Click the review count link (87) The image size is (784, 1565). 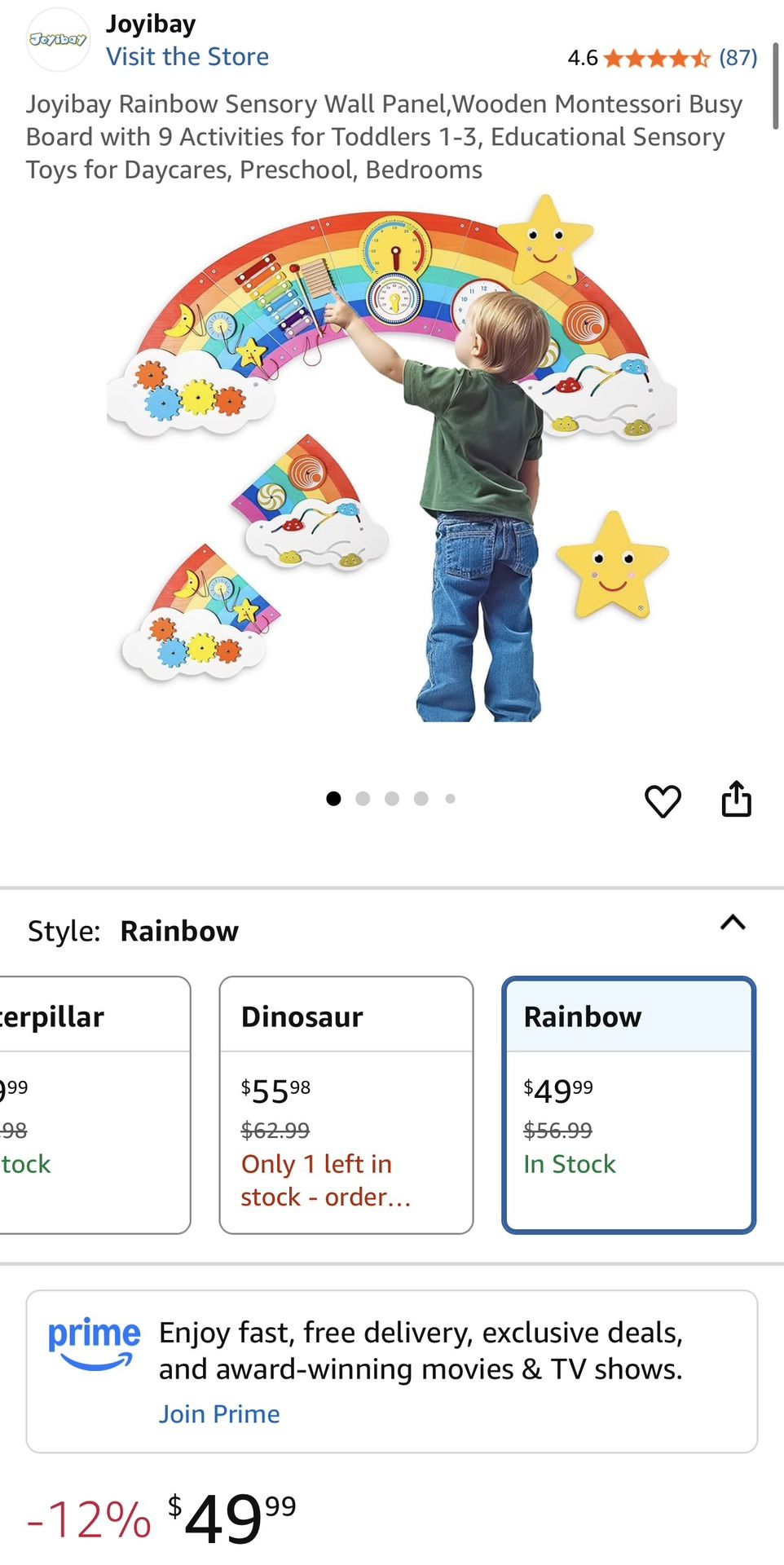tap(738, 58)
